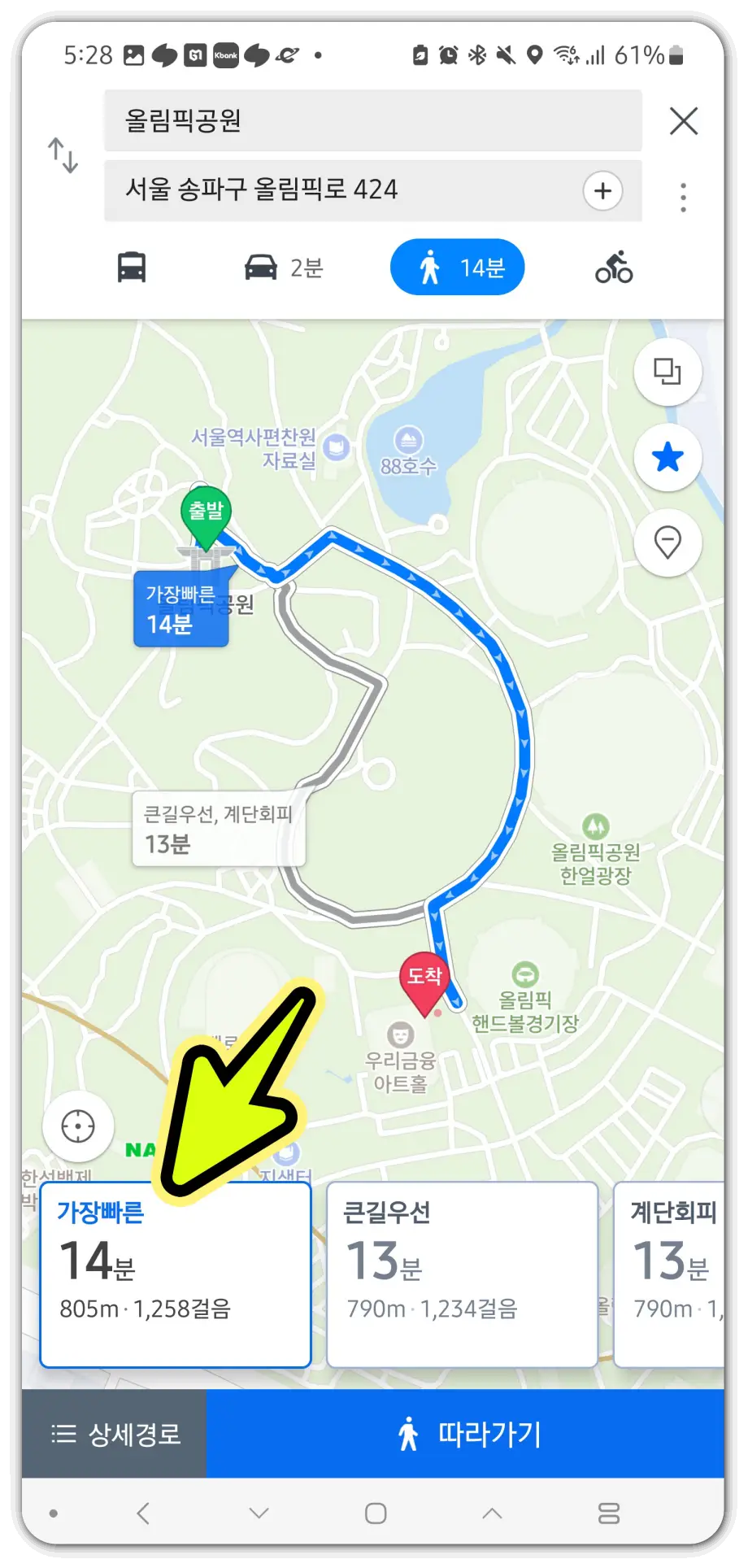Open 상세경로 detailed route view

pos(114,1433)
